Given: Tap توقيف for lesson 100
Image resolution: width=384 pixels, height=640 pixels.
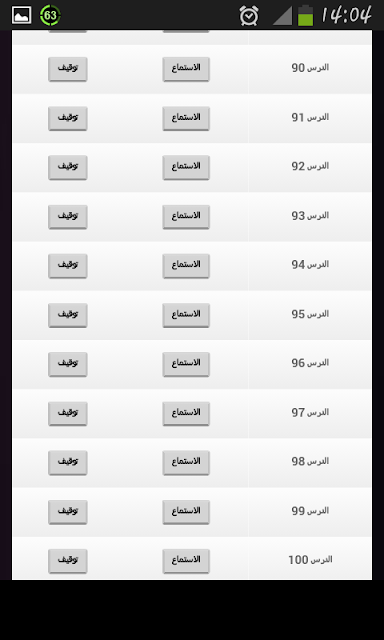Looking at the screenshot, I should (68, 561).
